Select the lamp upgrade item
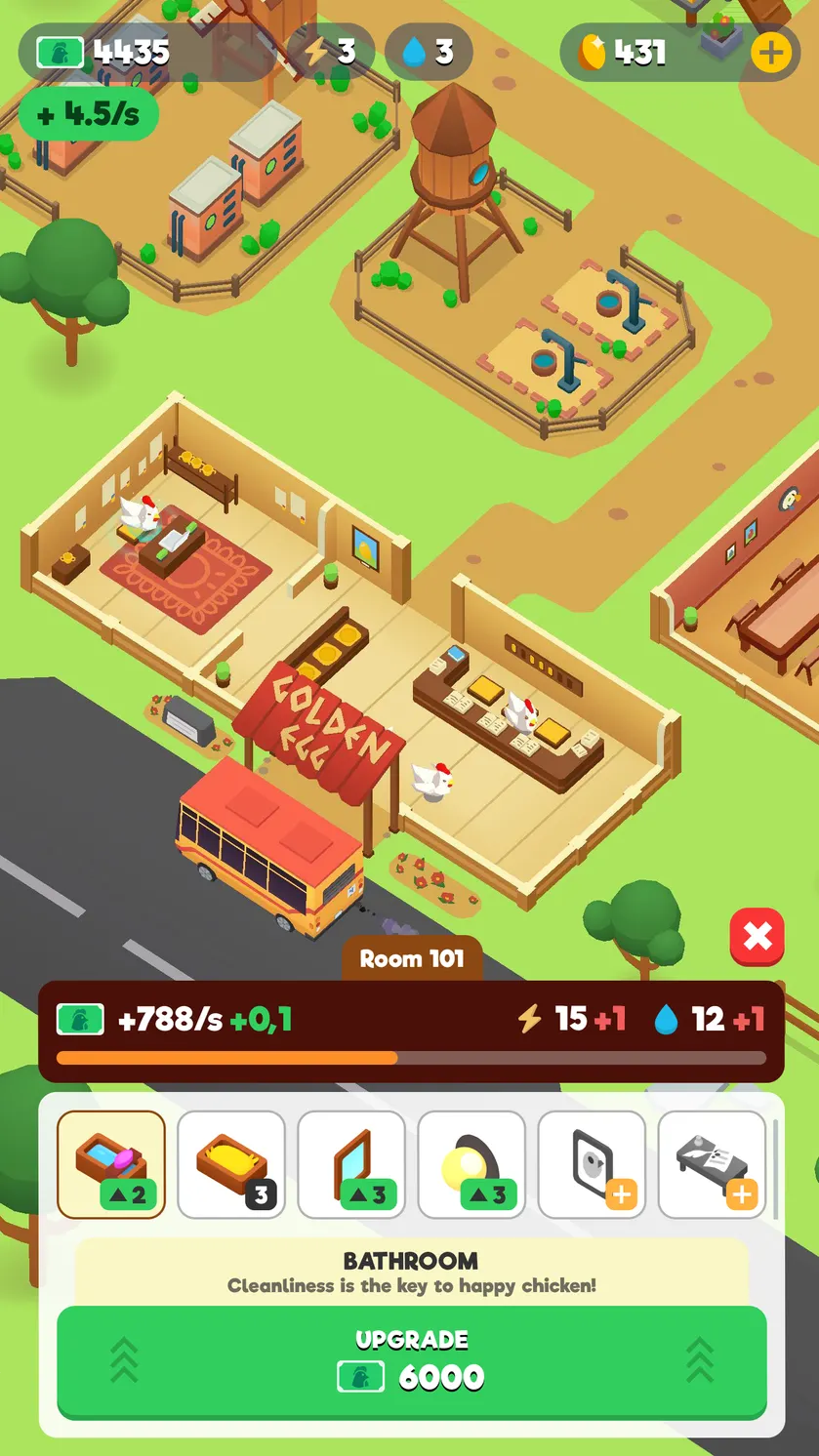 471,1164
